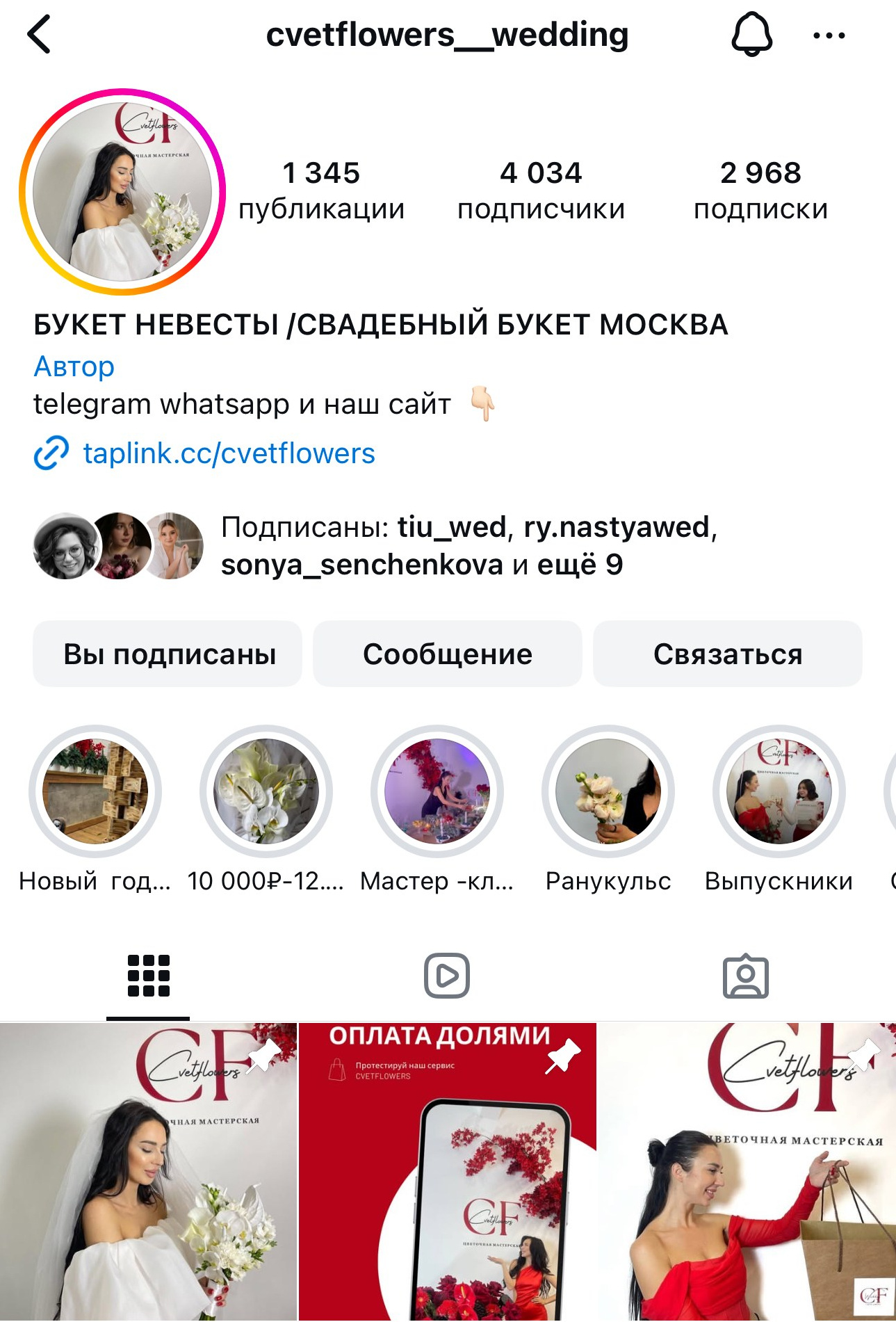Open the cvetflowers__wedding username header
The image size is (896, 1322).
pos(448,35)
